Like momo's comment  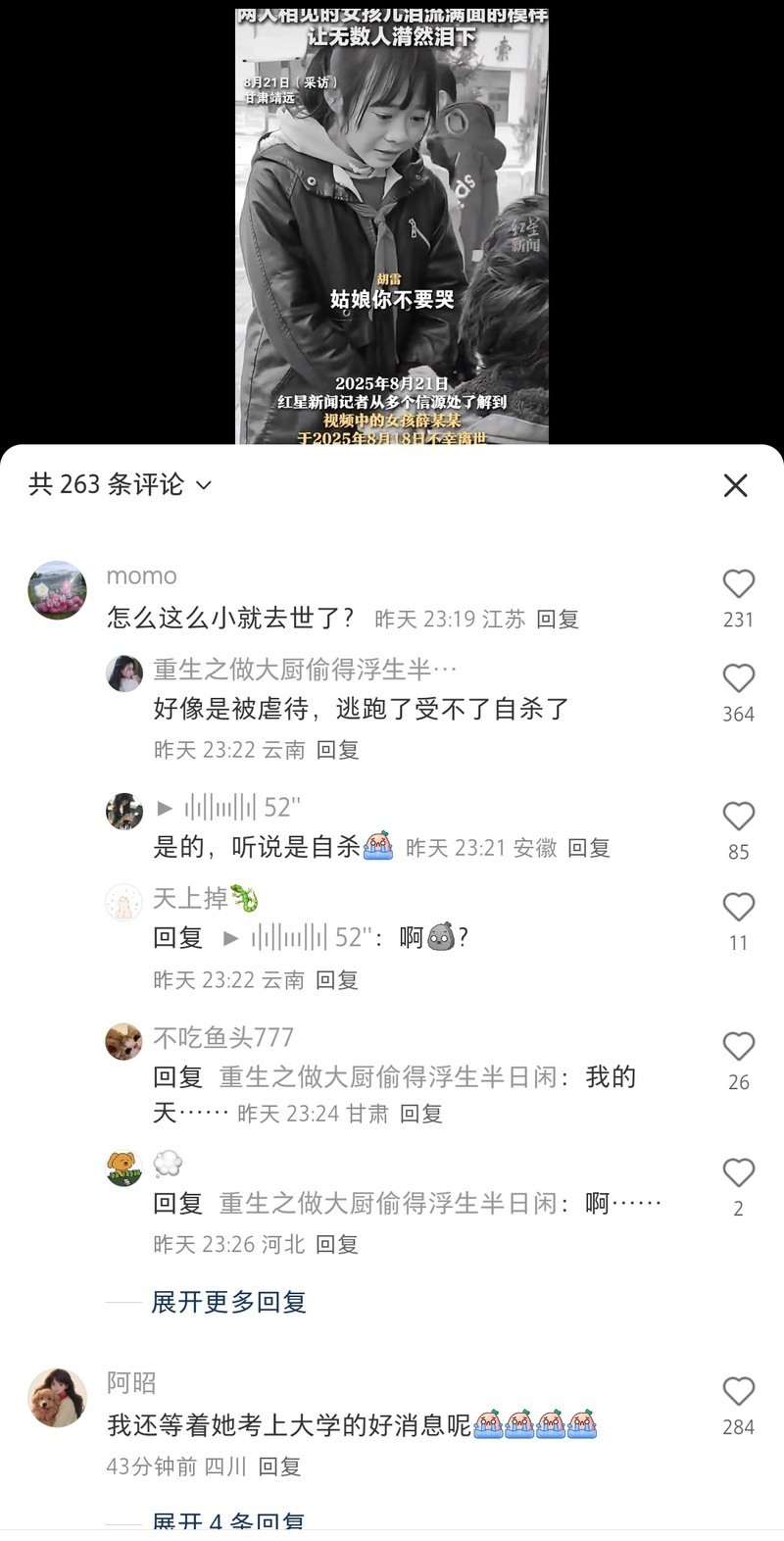tap(738, 584)
